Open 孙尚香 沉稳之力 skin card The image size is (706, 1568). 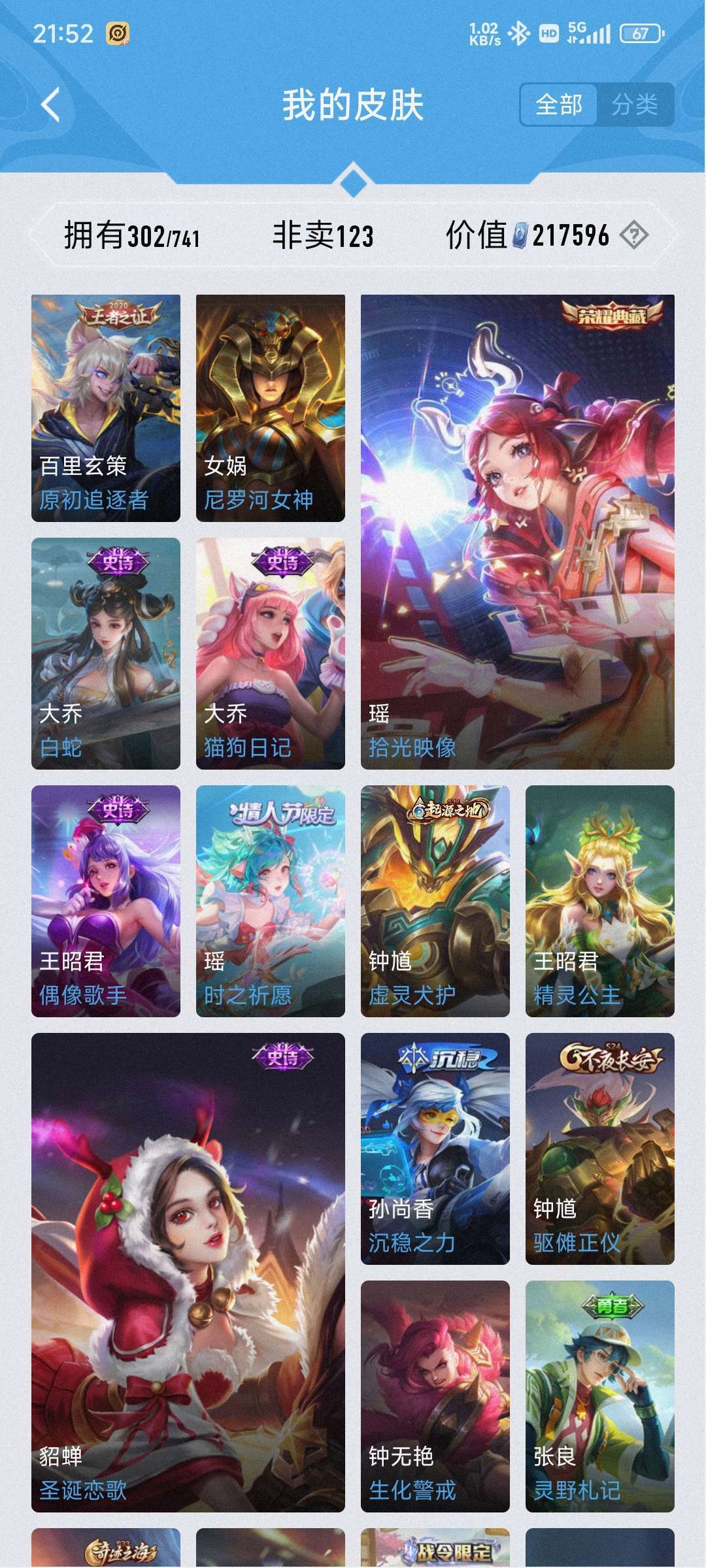tap(435, 1149)
